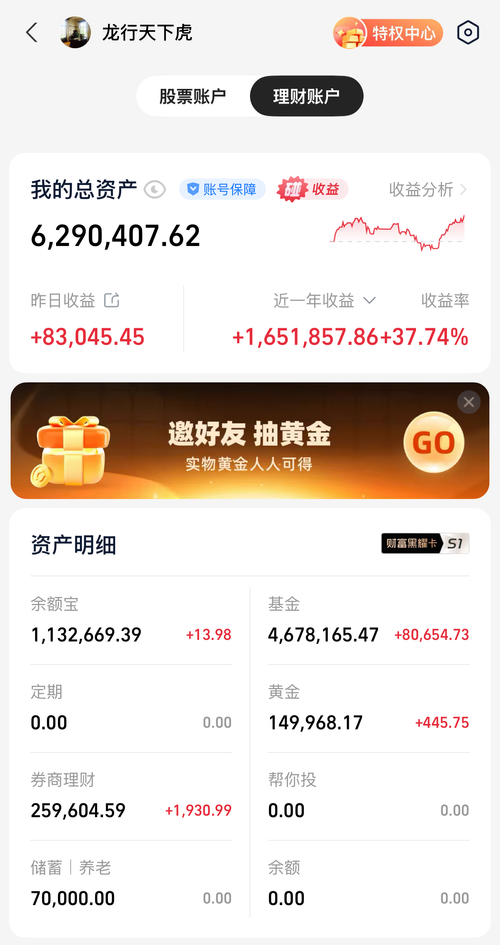Open the 账号保障 account protection badge

tap(222, 190)
